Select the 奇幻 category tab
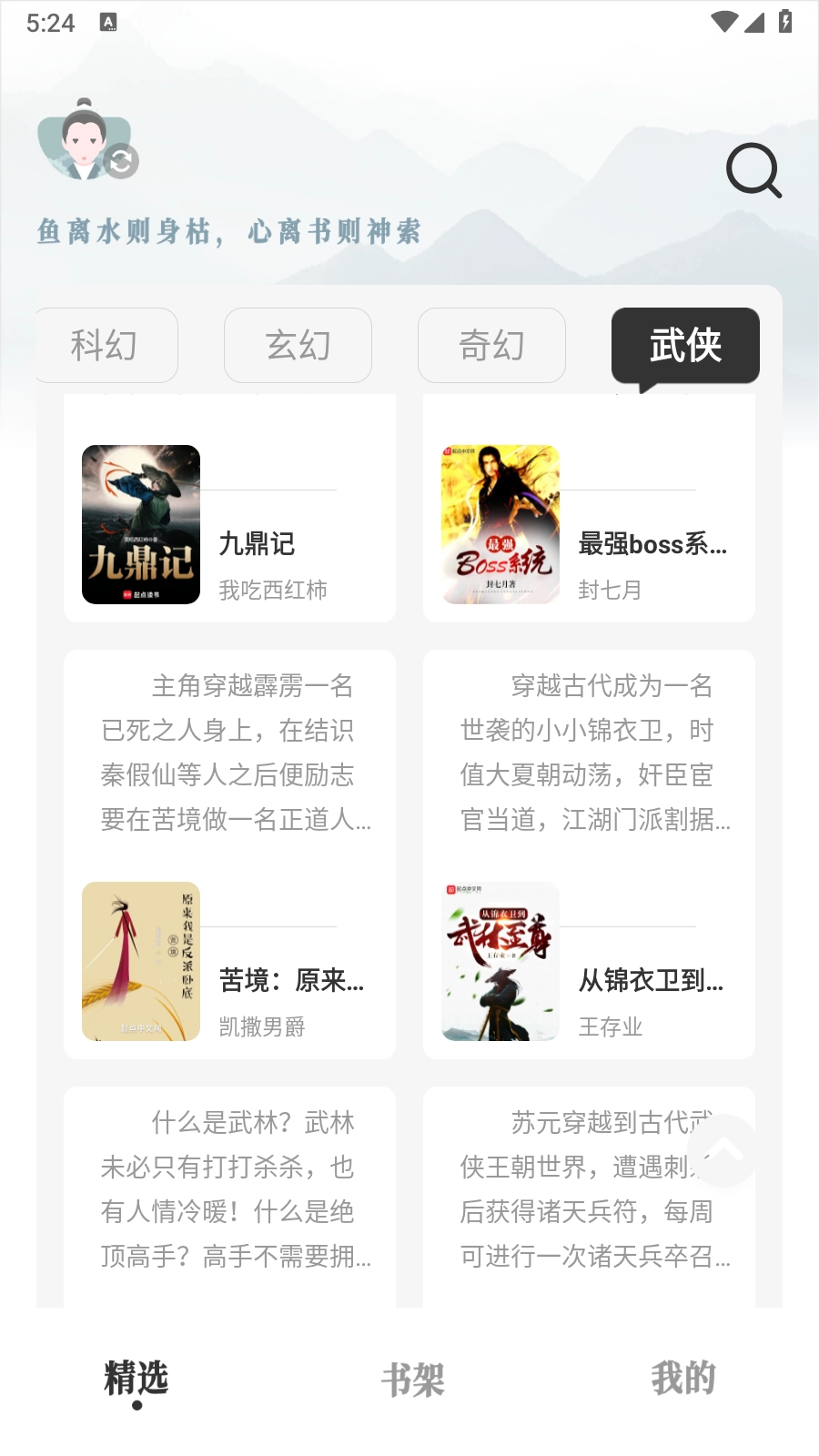This screenshot has width=819, height=1456. pyautogui.click(x=491, y=346)
